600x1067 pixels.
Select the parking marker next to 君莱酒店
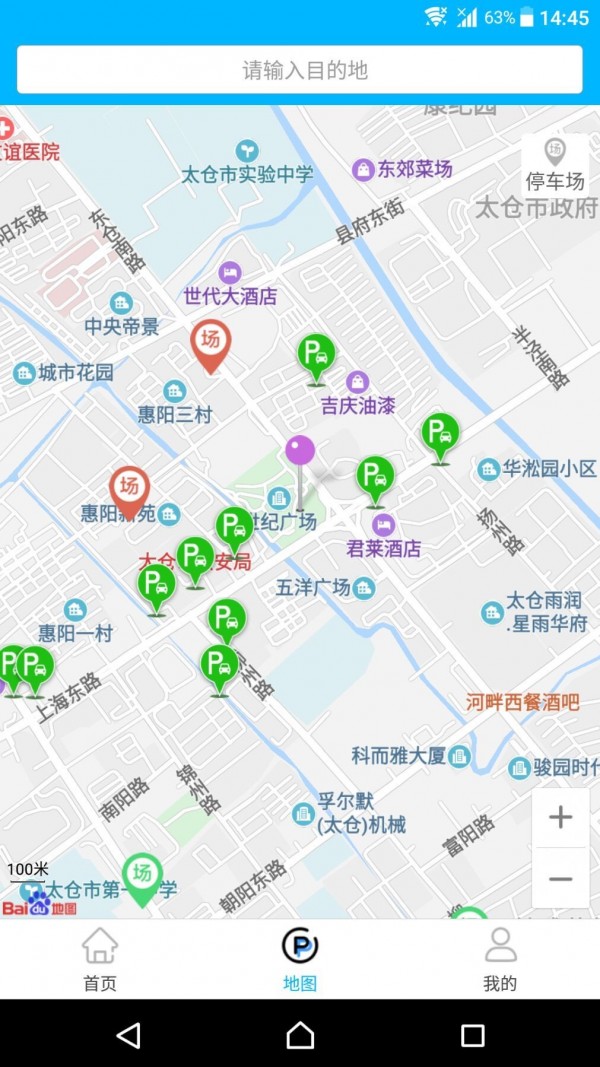click(375, 477)
